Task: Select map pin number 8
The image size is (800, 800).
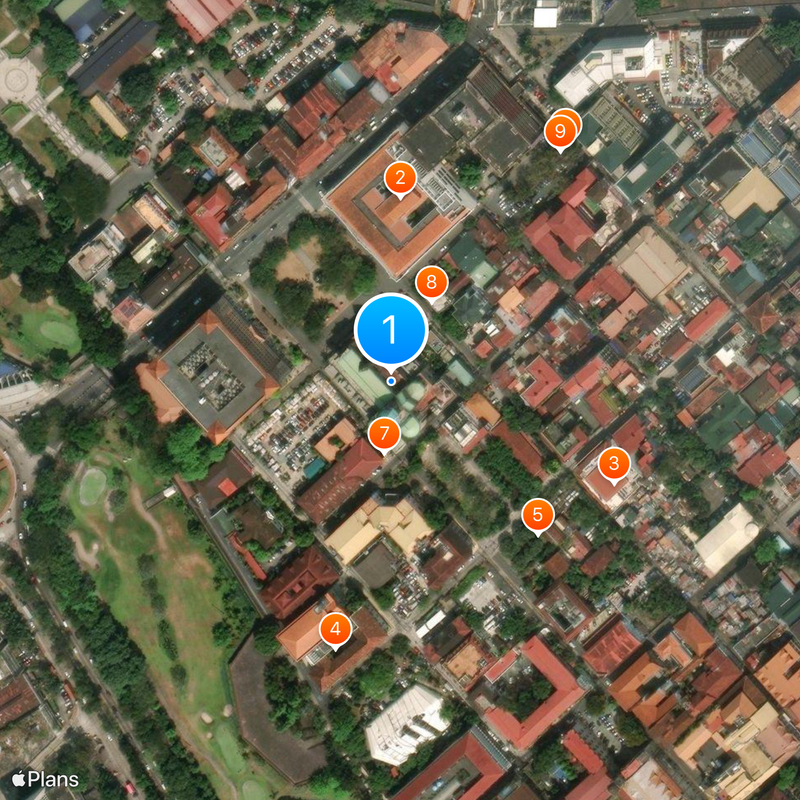Action: (431, 283)
